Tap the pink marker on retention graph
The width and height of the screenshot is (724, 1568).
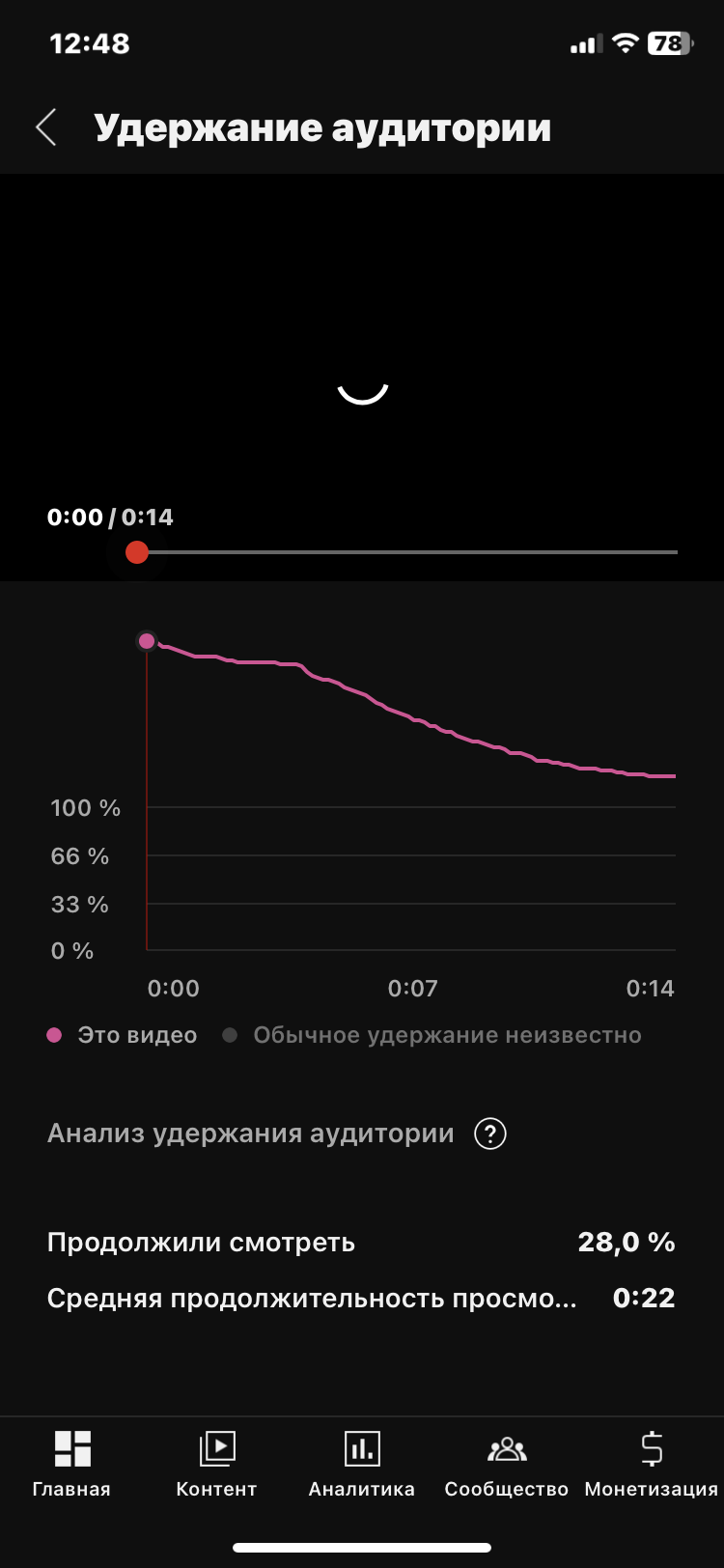pyautogui.click(x=147, y=641)
